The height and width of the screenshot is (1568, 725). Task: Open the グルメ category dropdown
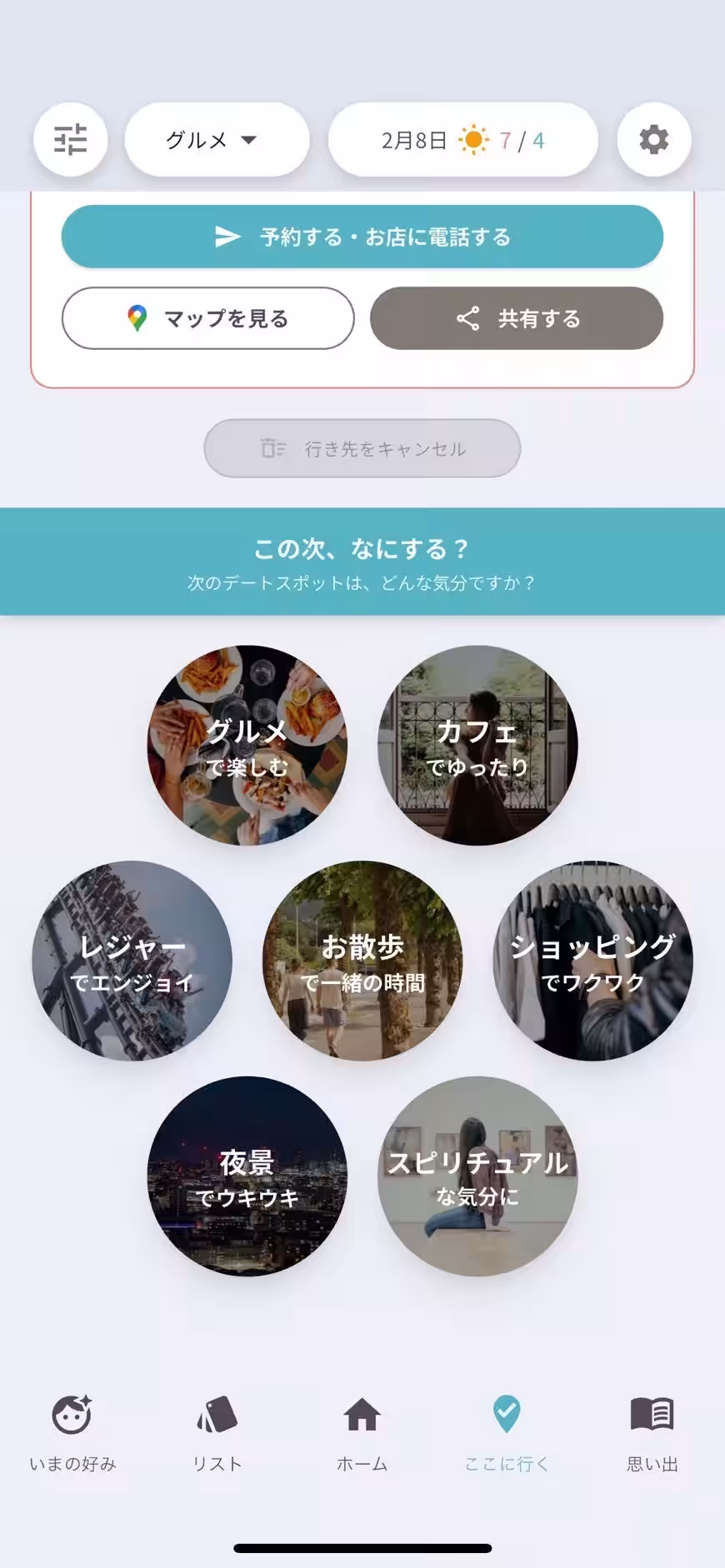point(215,140)
